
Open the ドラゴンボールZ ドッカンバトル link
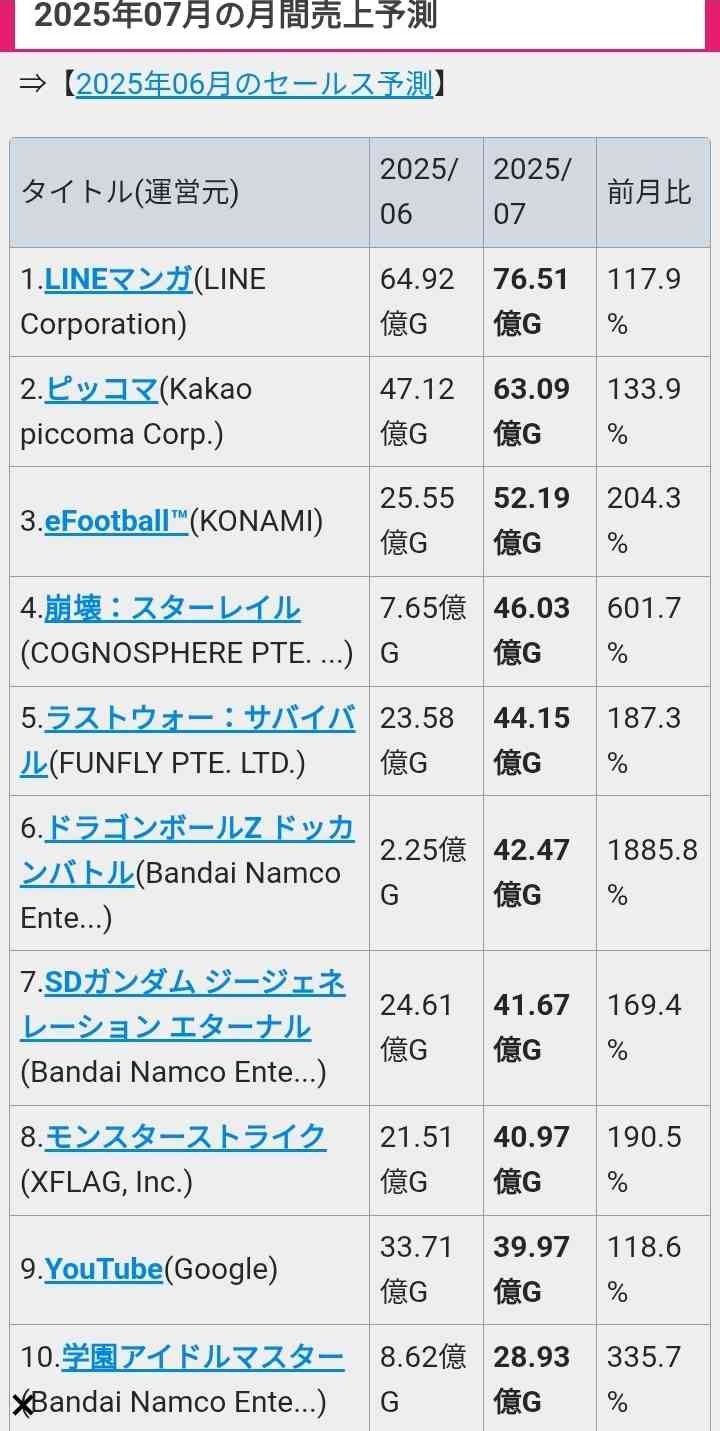click(187, 850)
